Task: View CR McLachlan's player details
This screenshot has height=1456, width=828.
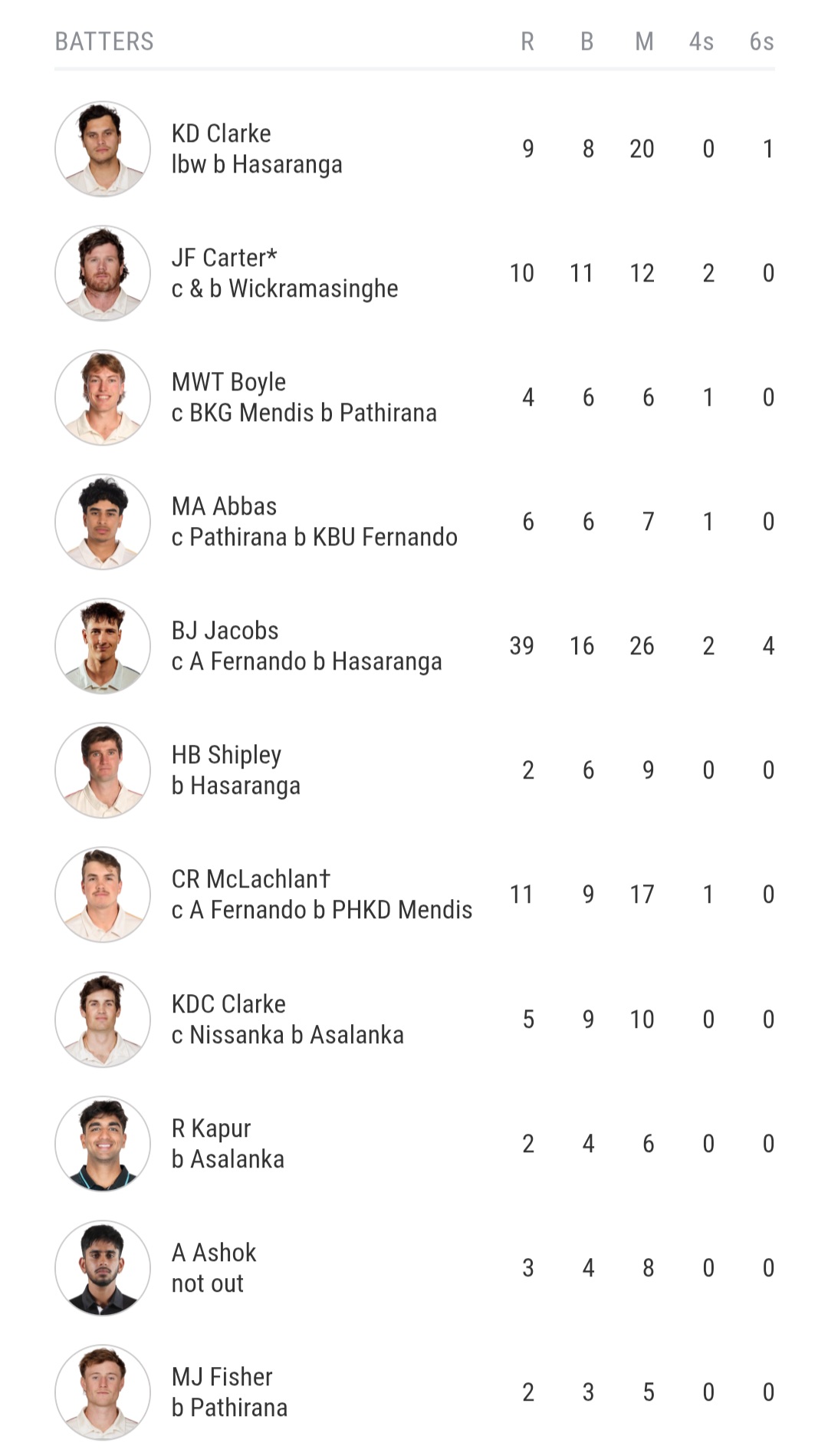Action: click(x=251, y=879)
